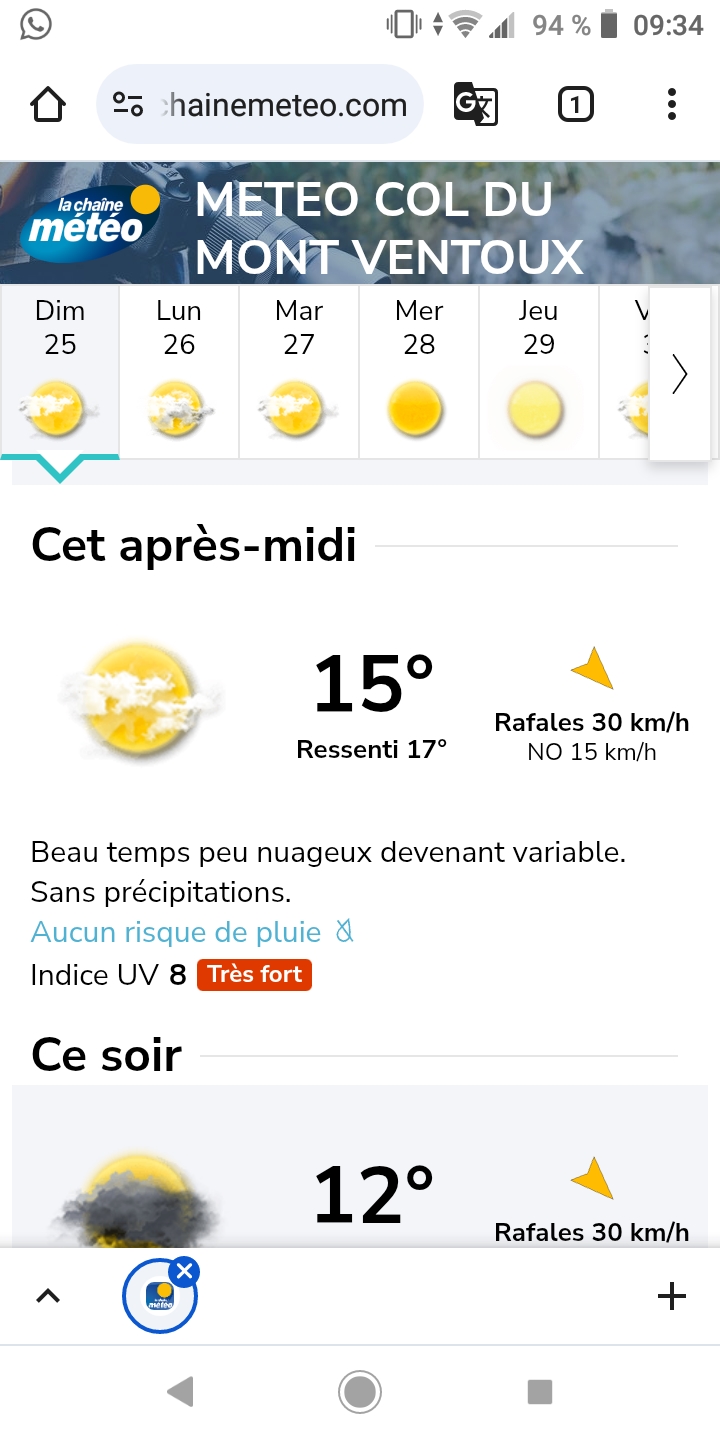Screen dimensions: 720x1440
Task: Show later days with the right arrow
Action: pos(680,374)
